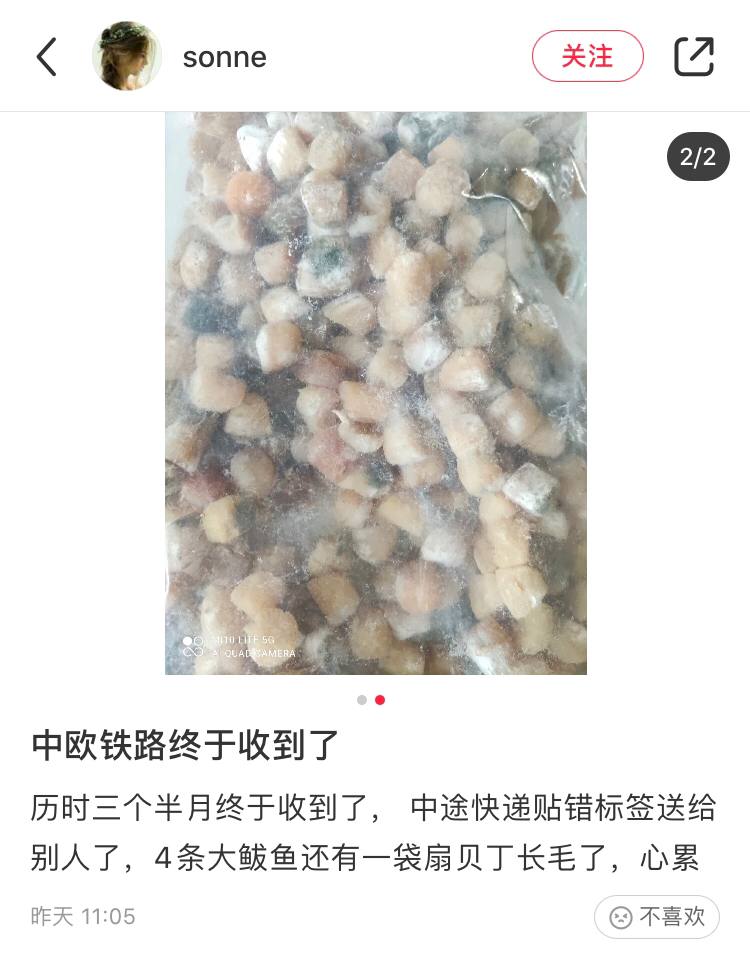The image size is (750, 967).
Task: Select the first gray pagination dot
Action: (359, 701)
